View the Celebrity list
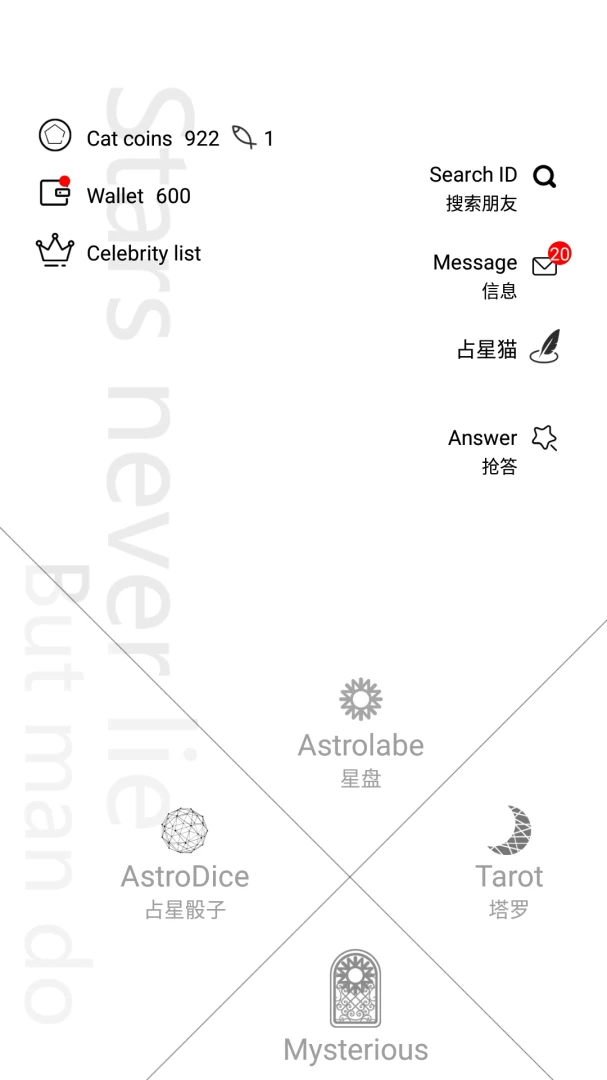 click(119, 253)
